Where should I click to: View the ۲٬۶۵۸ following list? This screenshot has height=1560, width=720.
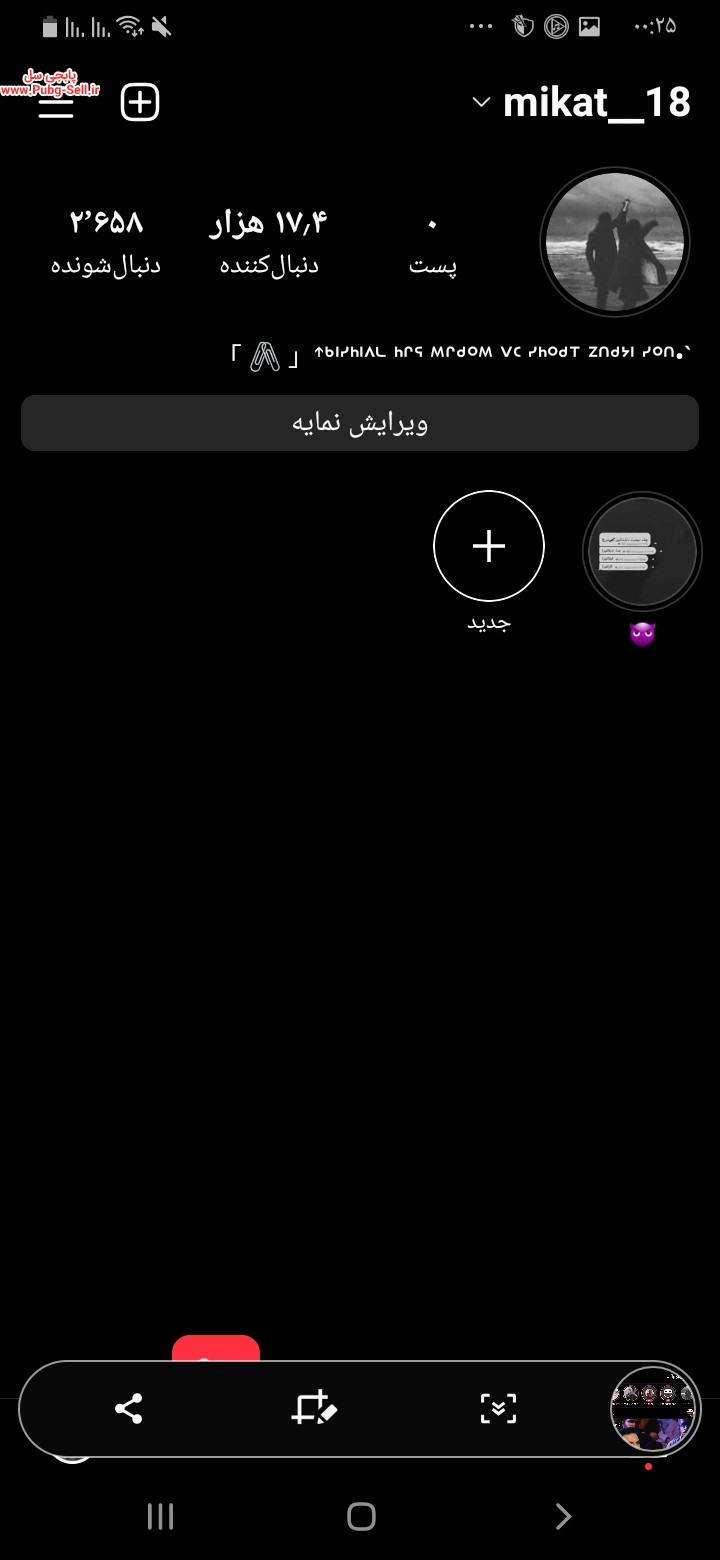106,241
